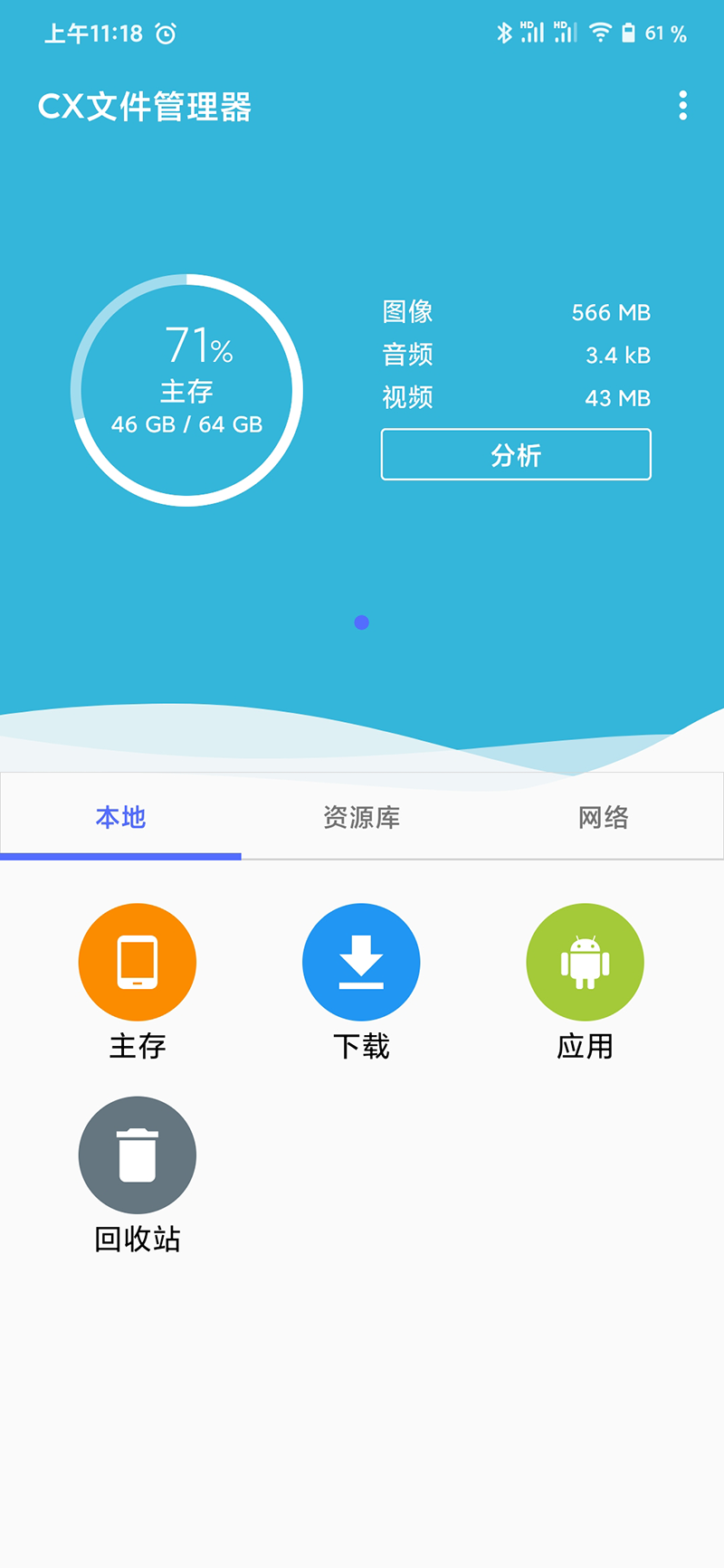Tap the 分析 (Analyze) button
Viewport: 724px width, 1568px height.
pyautogui.click(x=516, y=454)
